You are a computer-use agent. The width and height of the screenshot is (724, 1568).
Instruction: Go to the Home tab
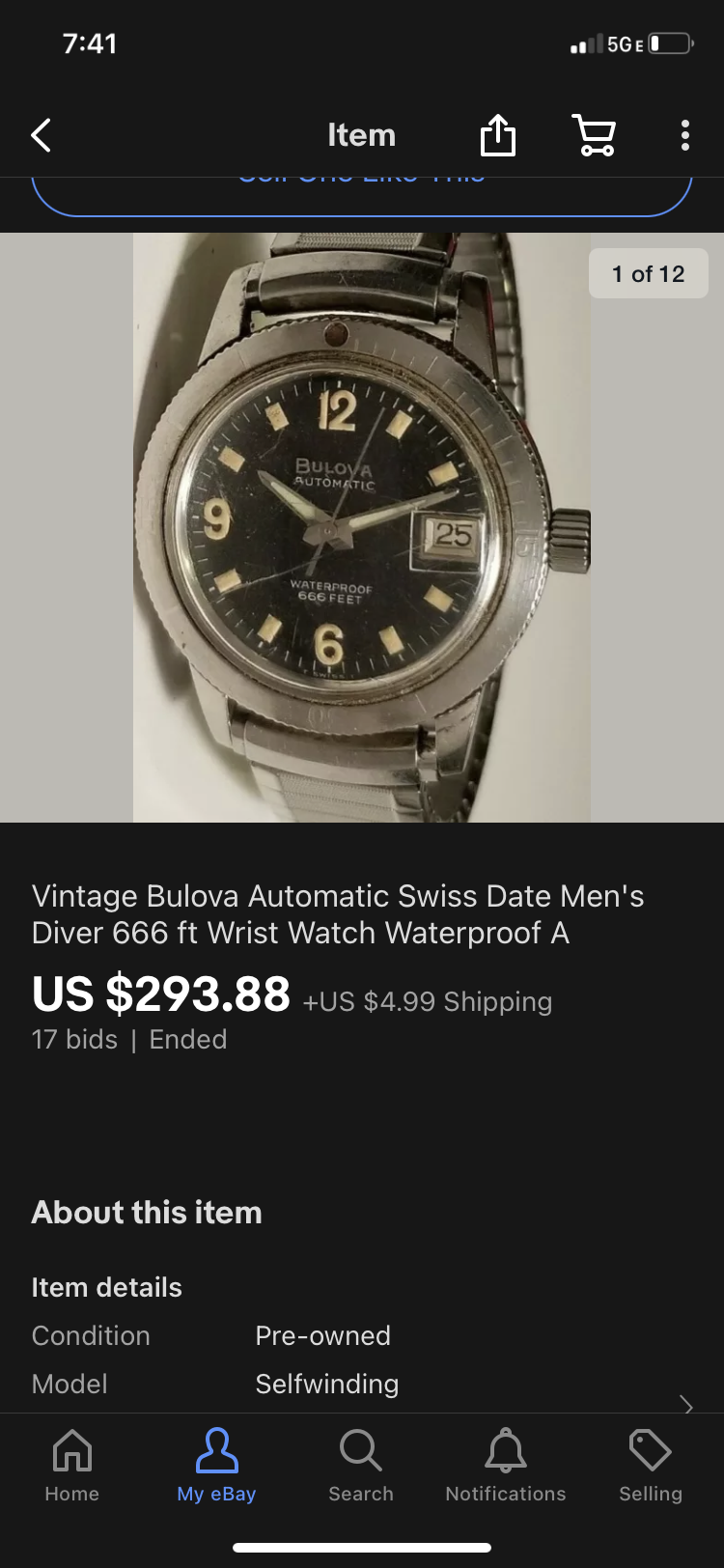pyautogui.click(x=72, y=1466)
